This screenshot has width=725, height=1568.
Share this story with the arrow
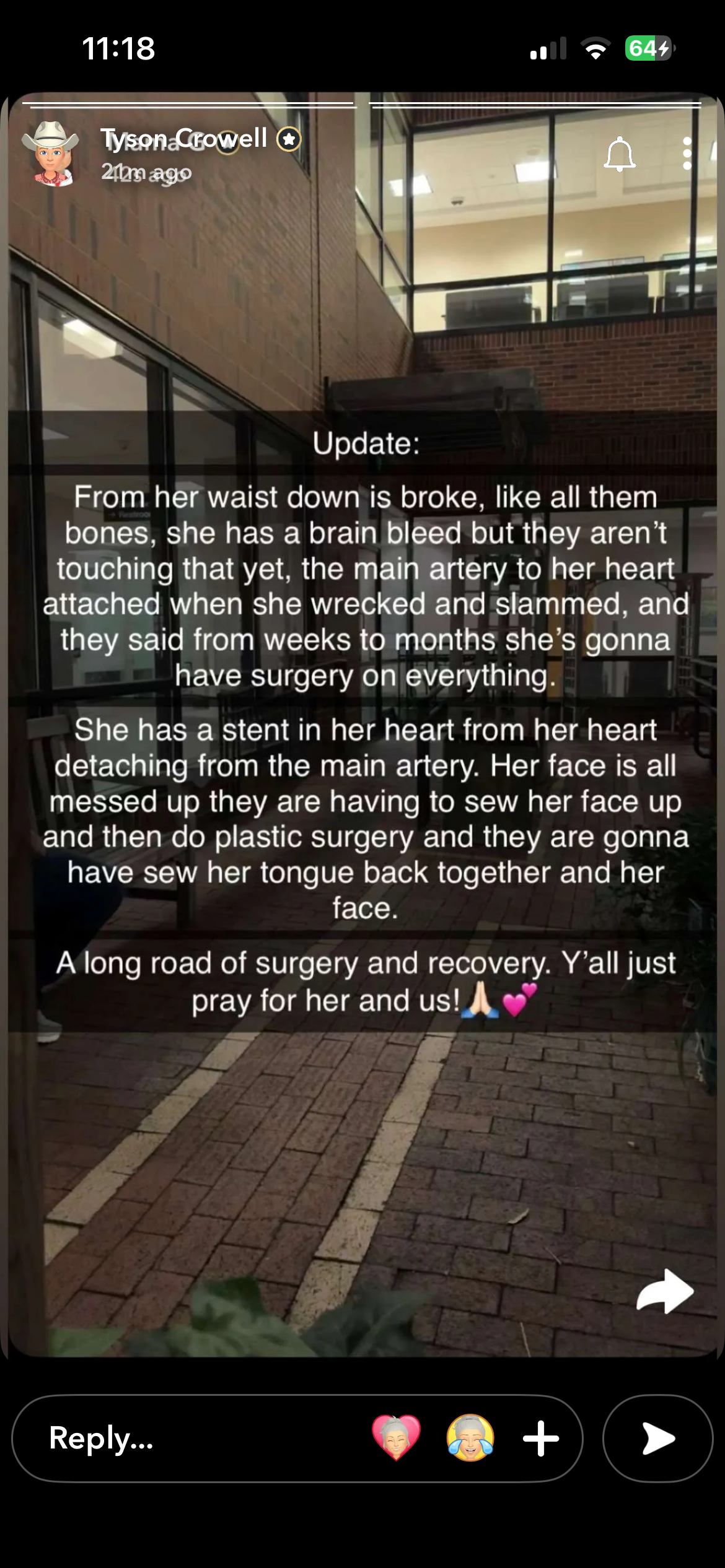point(664,1291)
